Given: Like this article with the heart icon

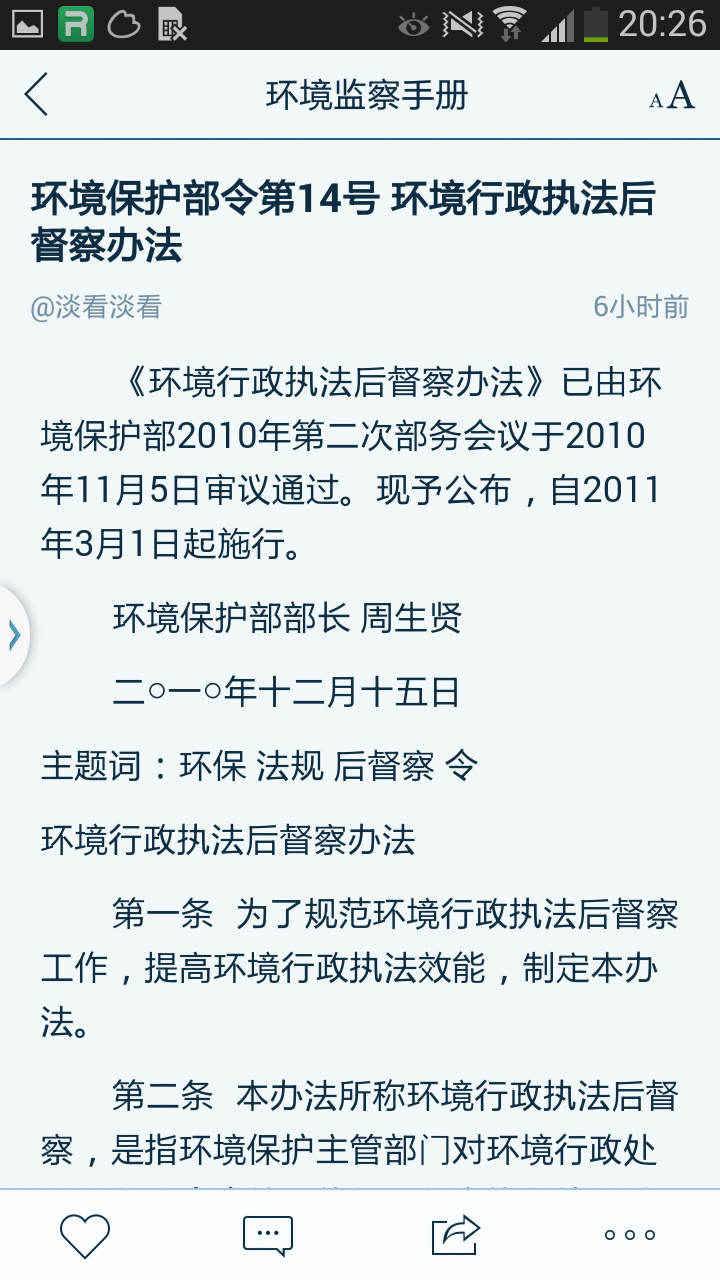Looking at the screenshot, I should (x=85, y=1235).
